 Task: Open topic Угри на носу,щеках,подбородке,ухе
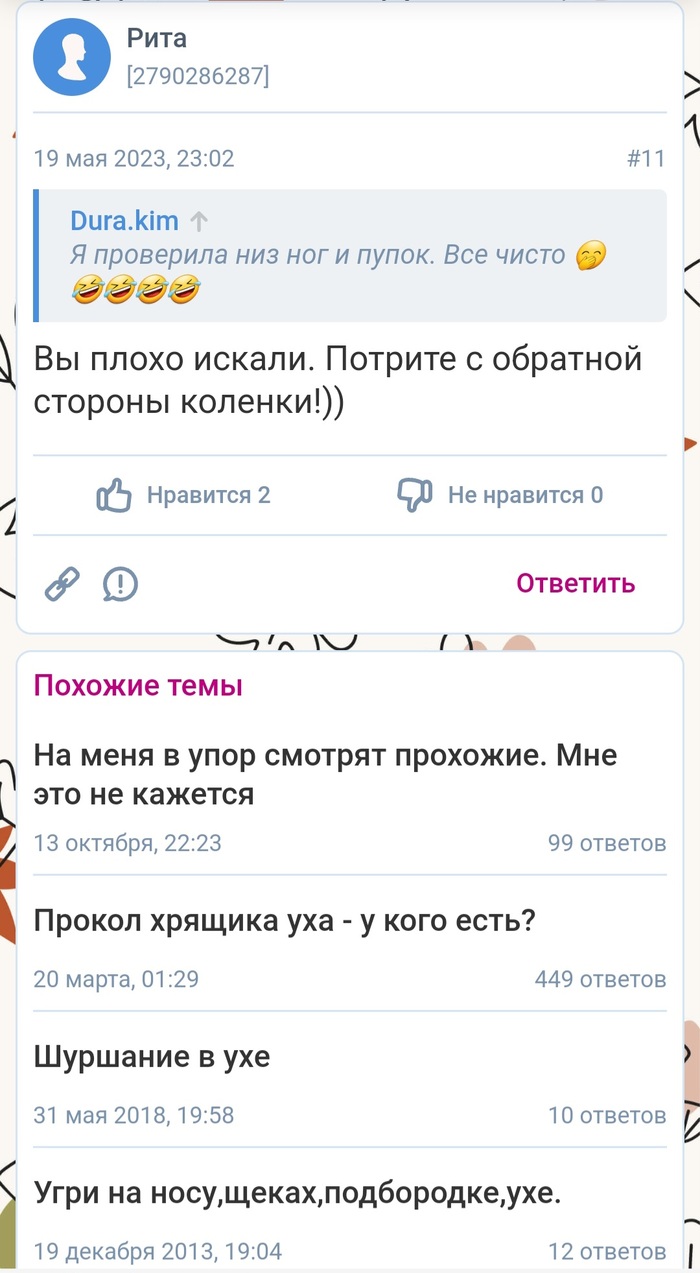(x=297, y=1192)
